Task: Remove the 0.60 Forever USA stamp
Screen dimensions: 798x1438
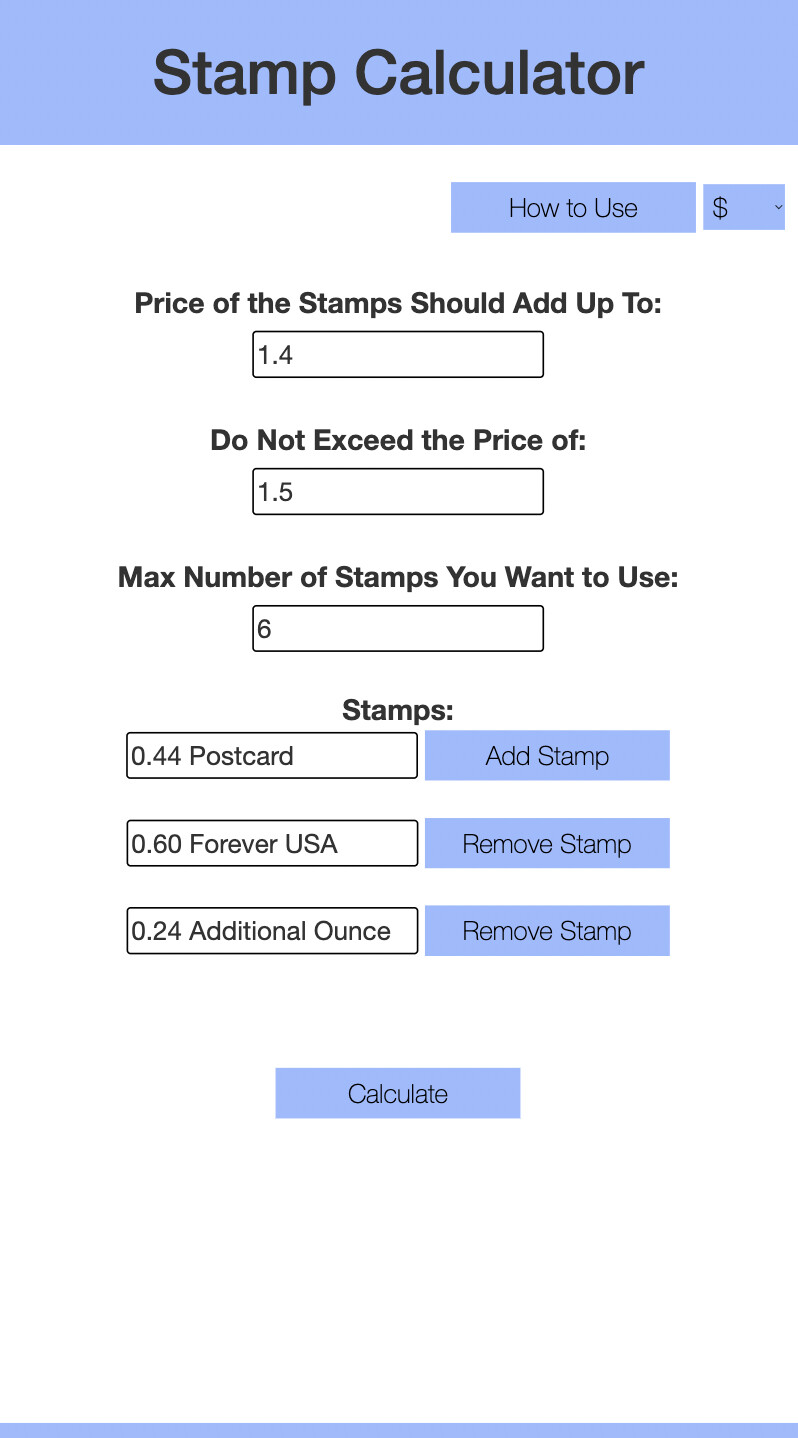Action: coord(547,843)
